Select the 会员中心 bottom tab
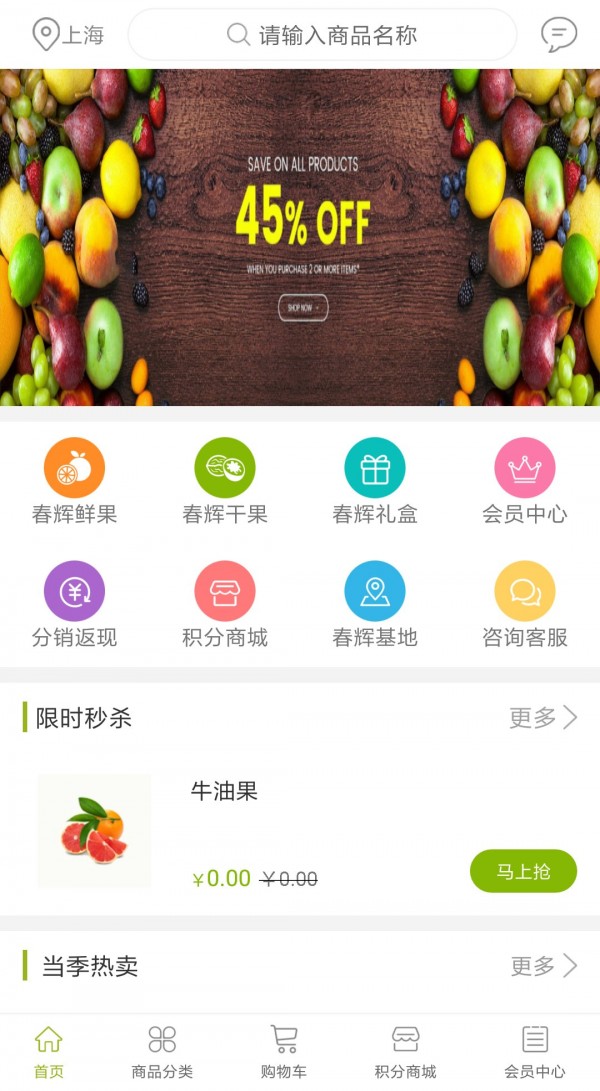The width and height of the screenshot is (600, 1091). pyautogui.click(x=535, y=1052)
